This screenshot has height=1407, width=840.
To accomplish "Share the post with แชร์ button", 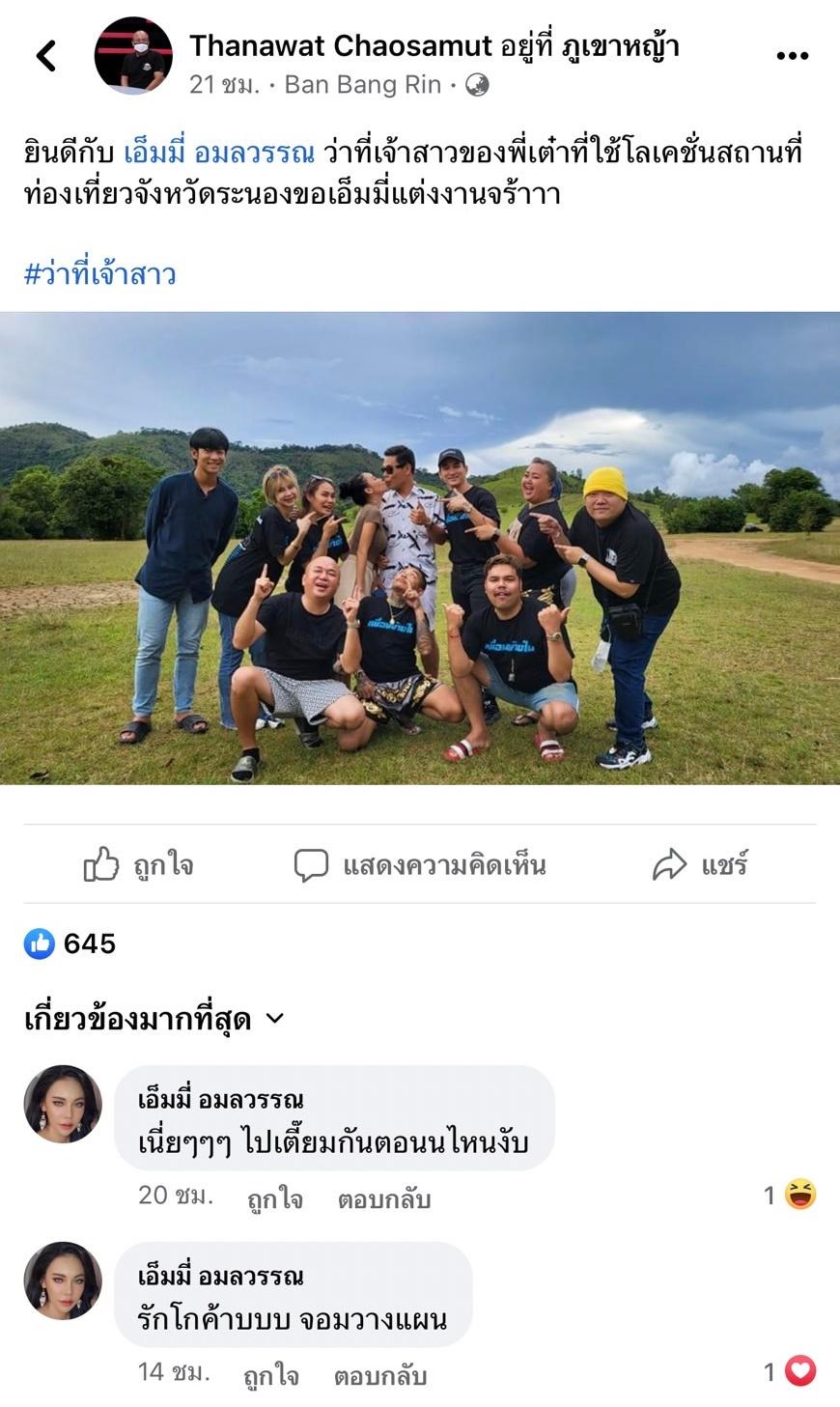I will point(700,865).
